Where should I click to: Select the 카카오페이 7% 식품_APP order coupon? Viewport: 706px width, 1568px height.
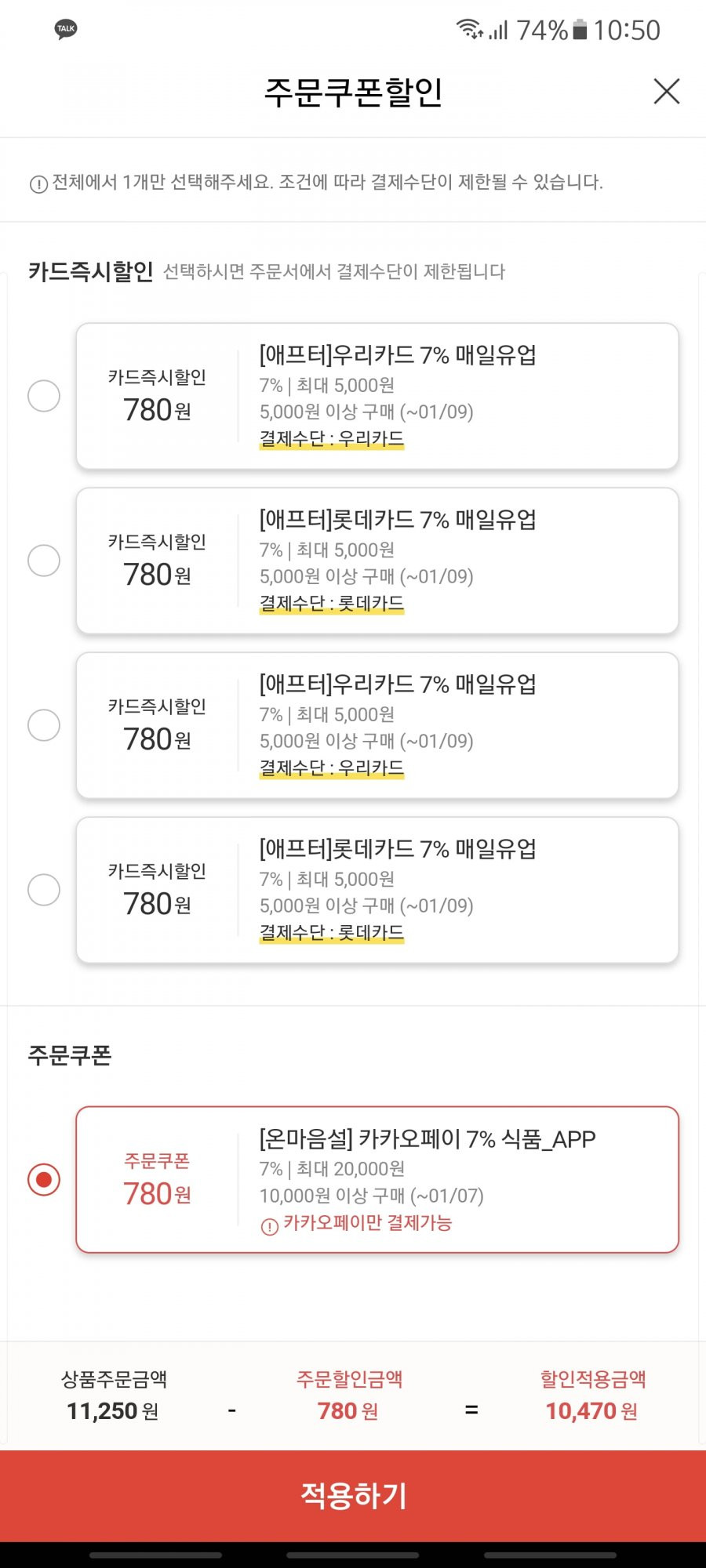(x=44, y=1180)
